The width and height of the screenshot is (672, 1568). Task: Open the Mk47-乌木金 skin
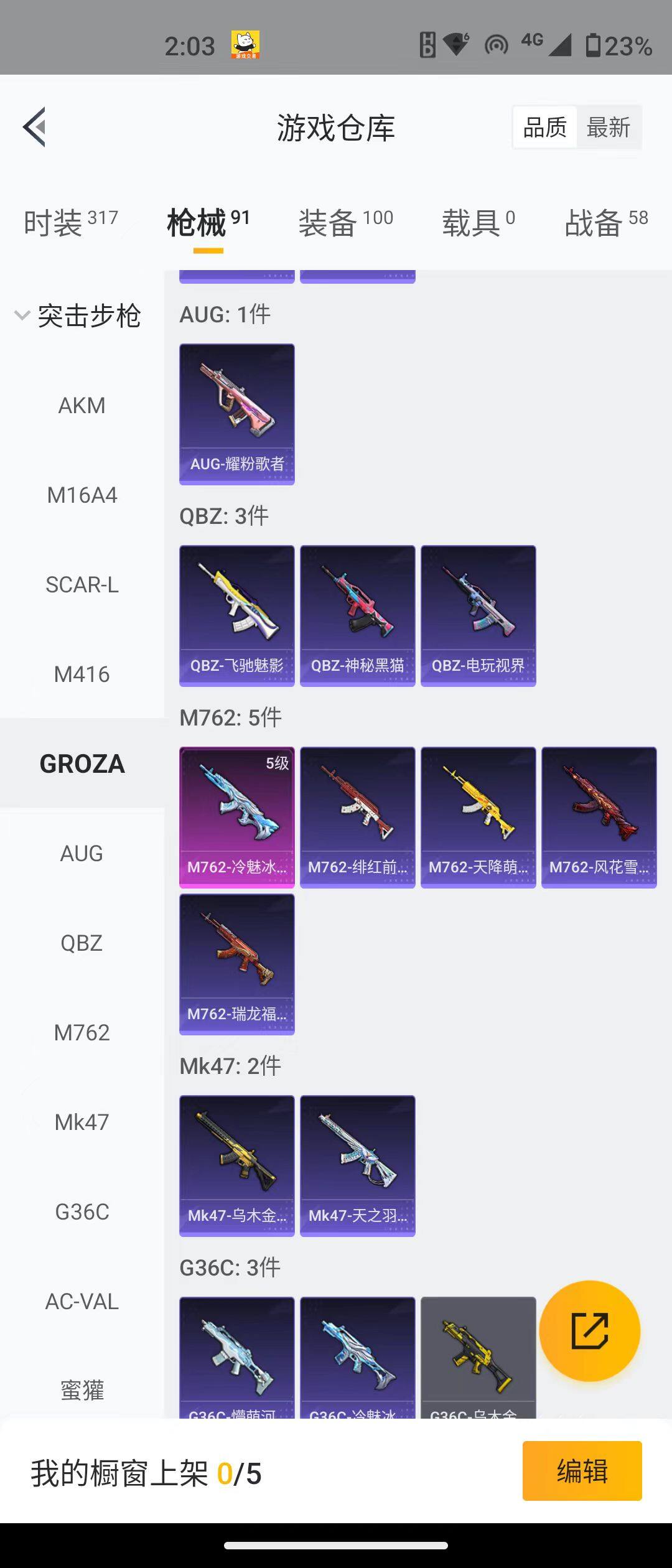237,1165
